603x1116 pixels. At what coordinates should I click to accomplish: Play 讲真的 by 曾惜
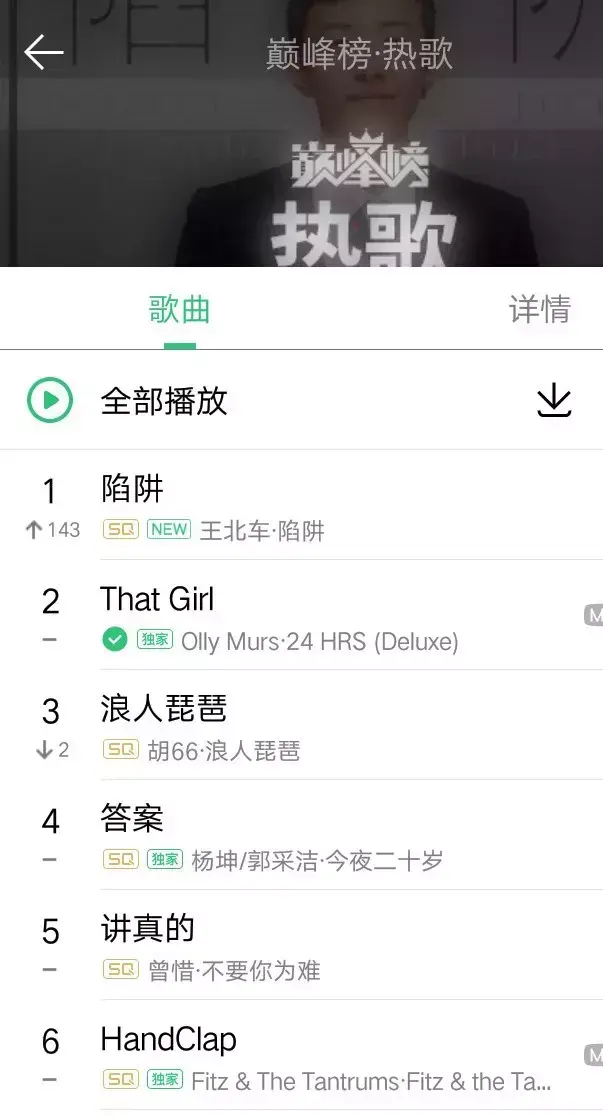tap(300, 946)
